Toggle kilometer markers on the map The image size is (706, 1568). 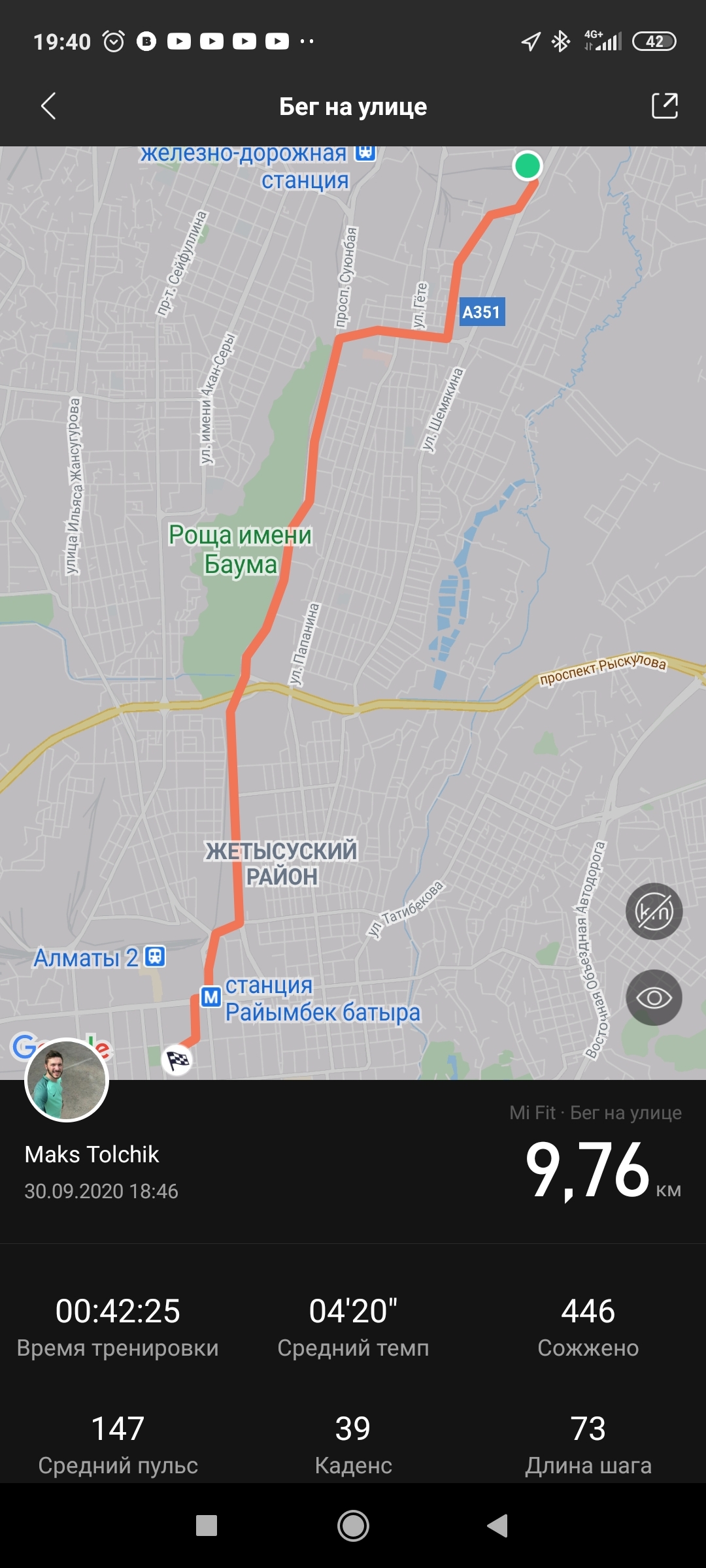[654, 911]
